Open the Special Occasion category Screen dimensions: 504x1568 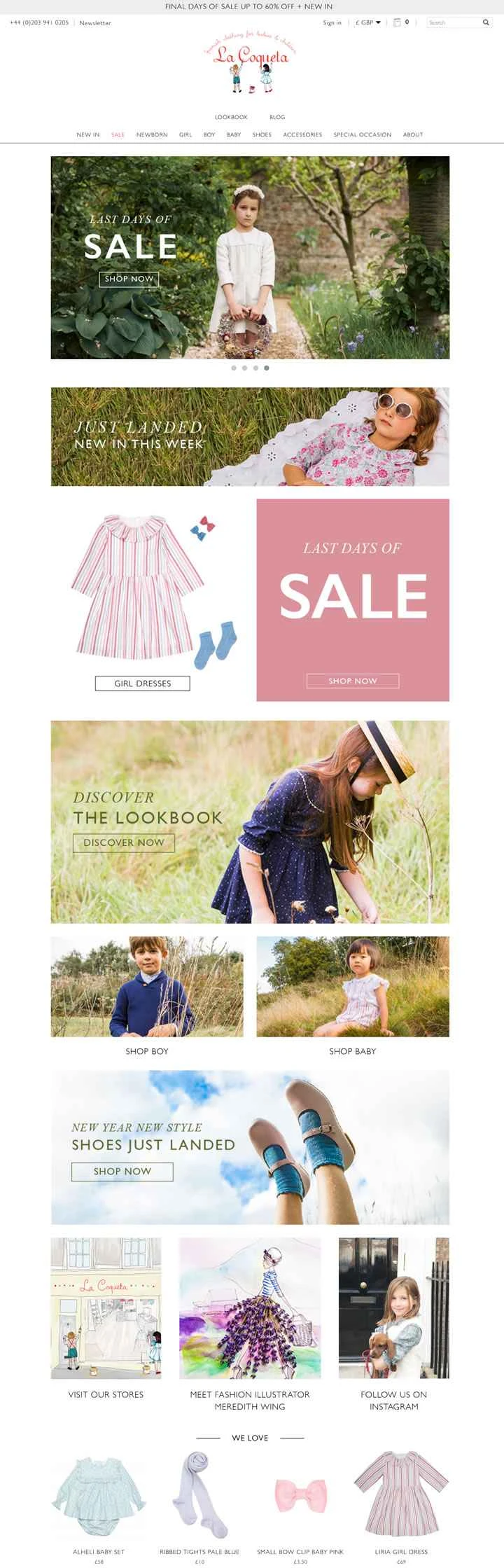(x=362, y=134)
